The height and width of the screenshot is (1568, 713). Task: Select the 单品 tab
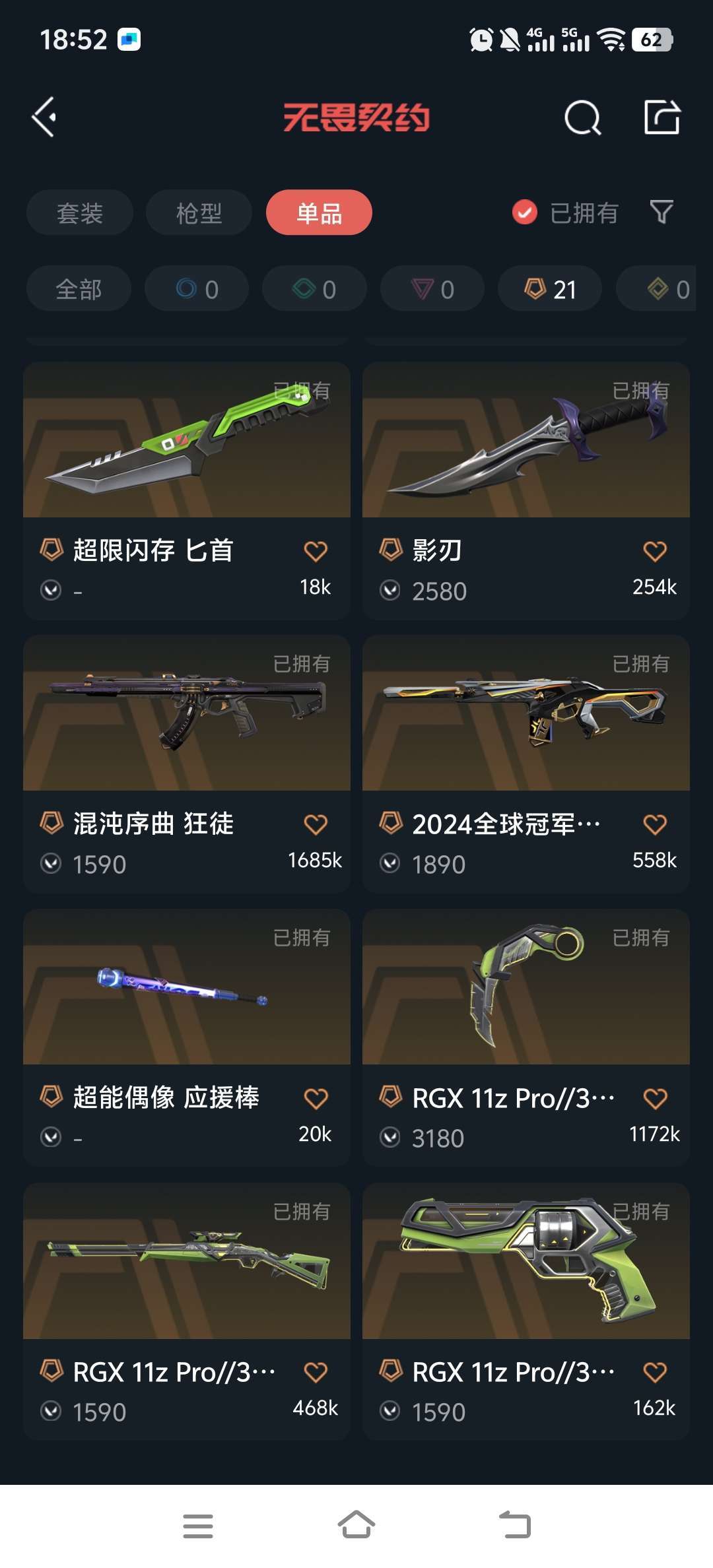pyautogui.click(x=319, y=213)
